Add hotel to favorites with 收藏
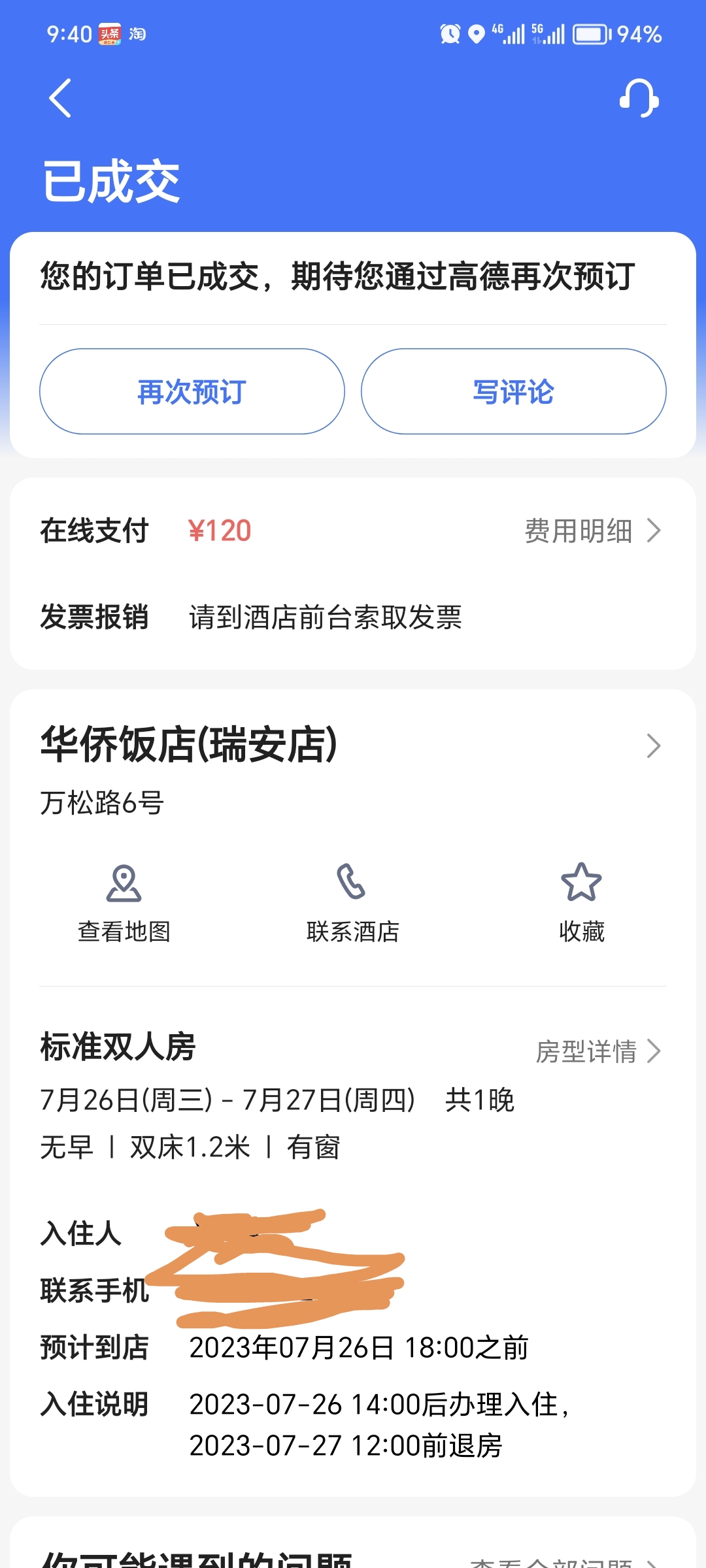Viewport: 706px width, 1568px height. [x=581, y=902]
